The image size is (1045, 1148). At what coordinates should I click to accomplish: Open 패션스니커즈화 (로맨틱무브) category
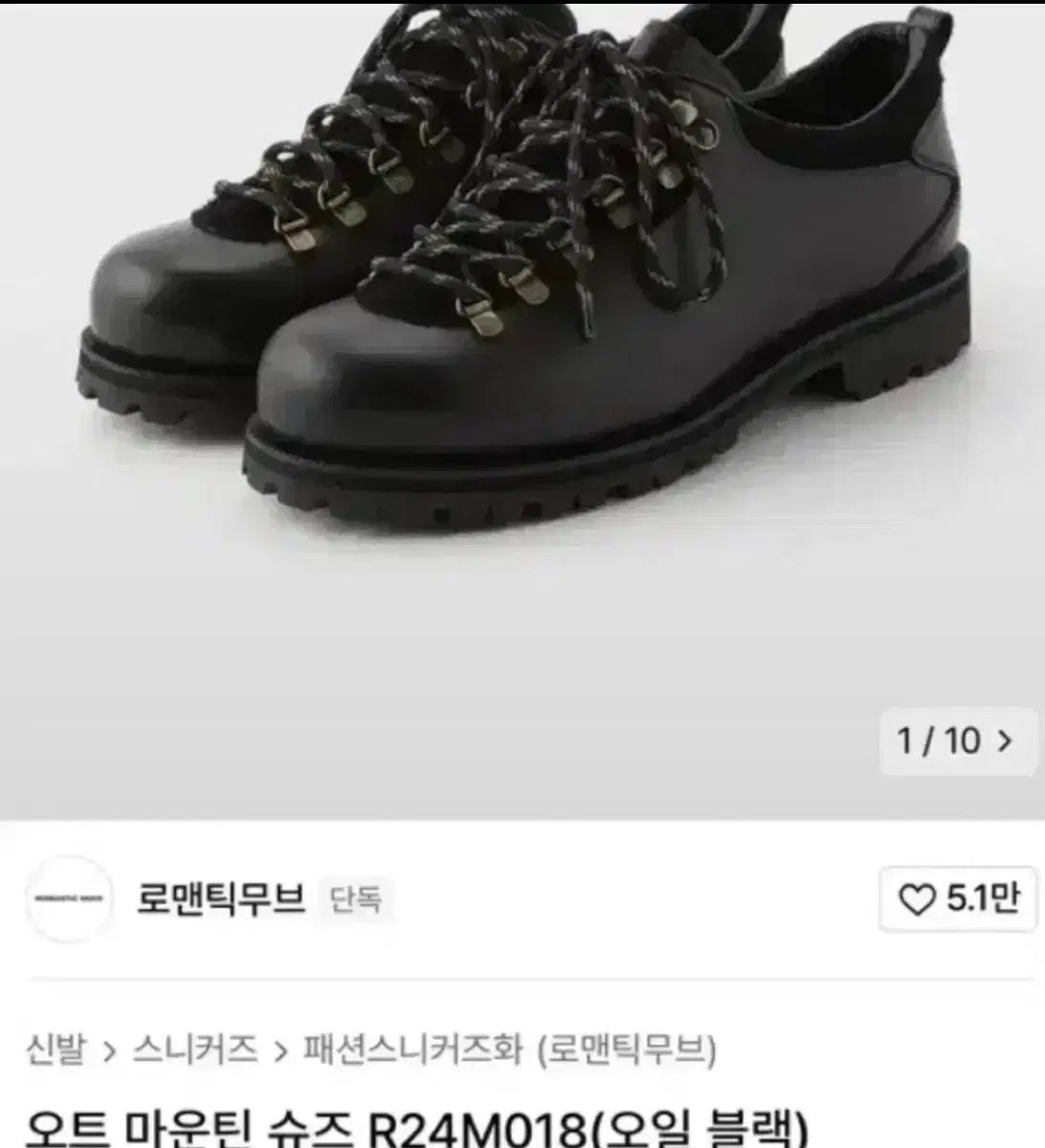[509, 1049]
